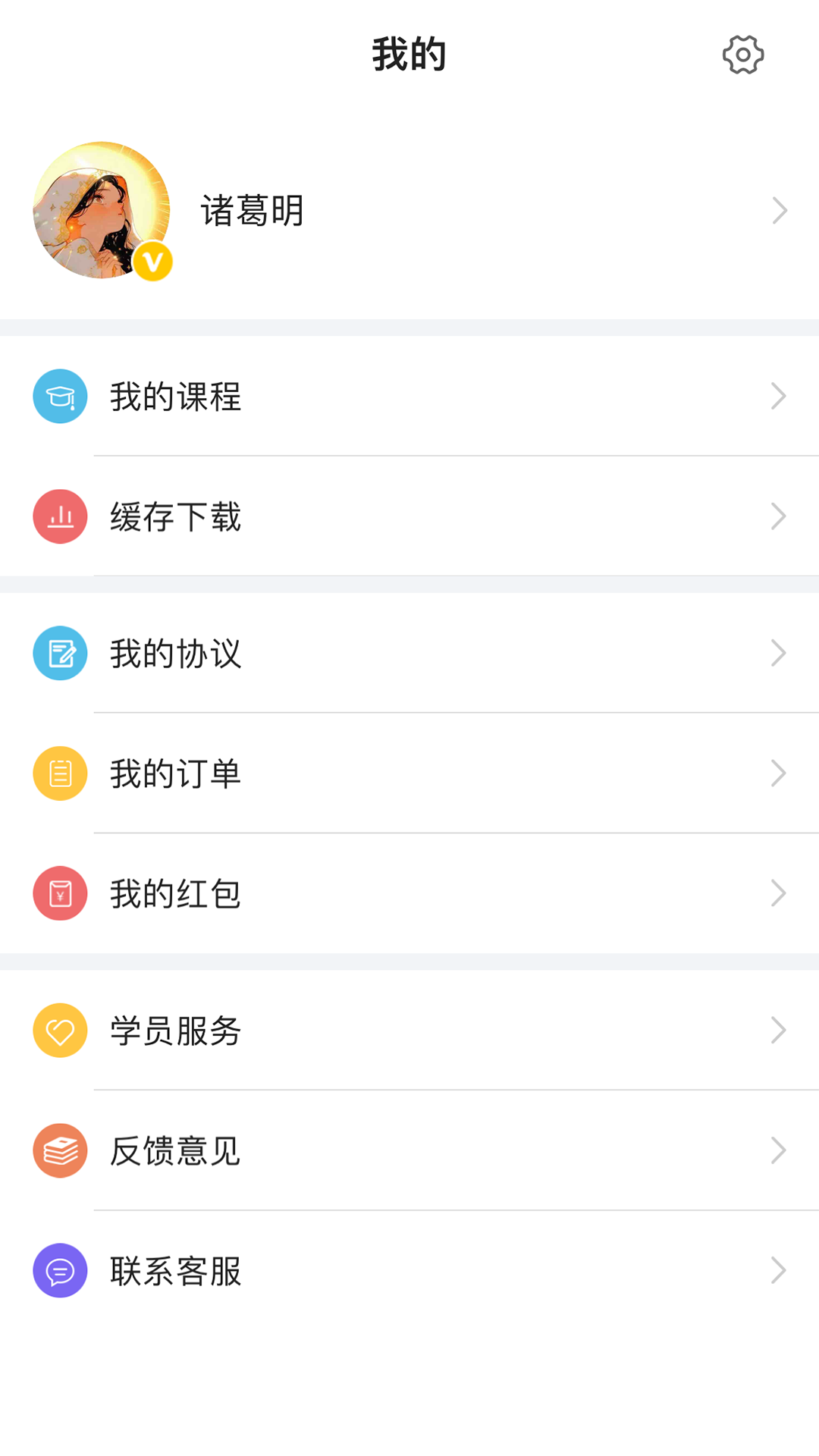819x1456 pixels.
Task: Open feedback via the 反馈意见 label
Action: point(176,1150)
